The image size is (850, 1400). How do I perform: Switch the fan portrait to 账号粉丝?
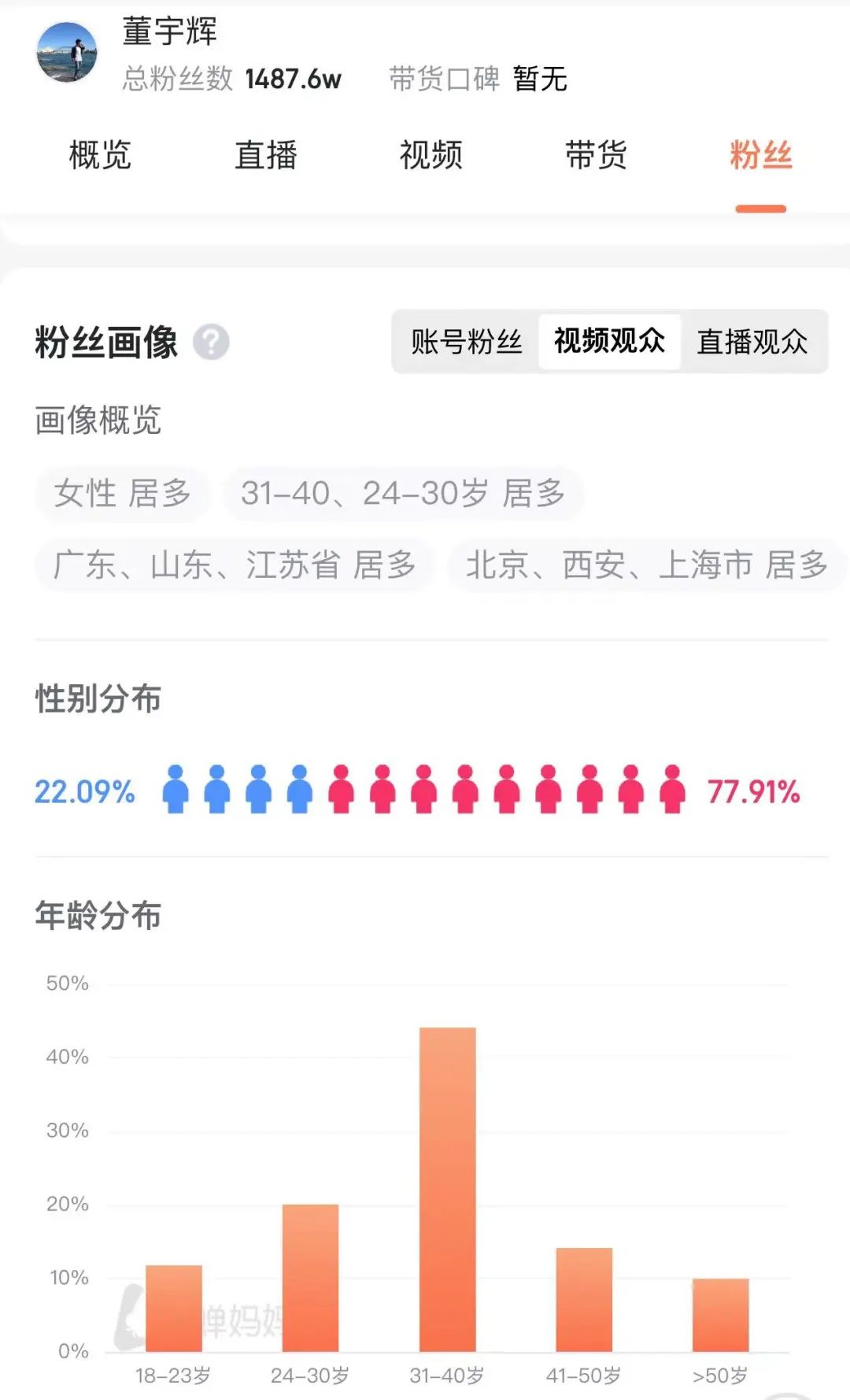[466, 342]
